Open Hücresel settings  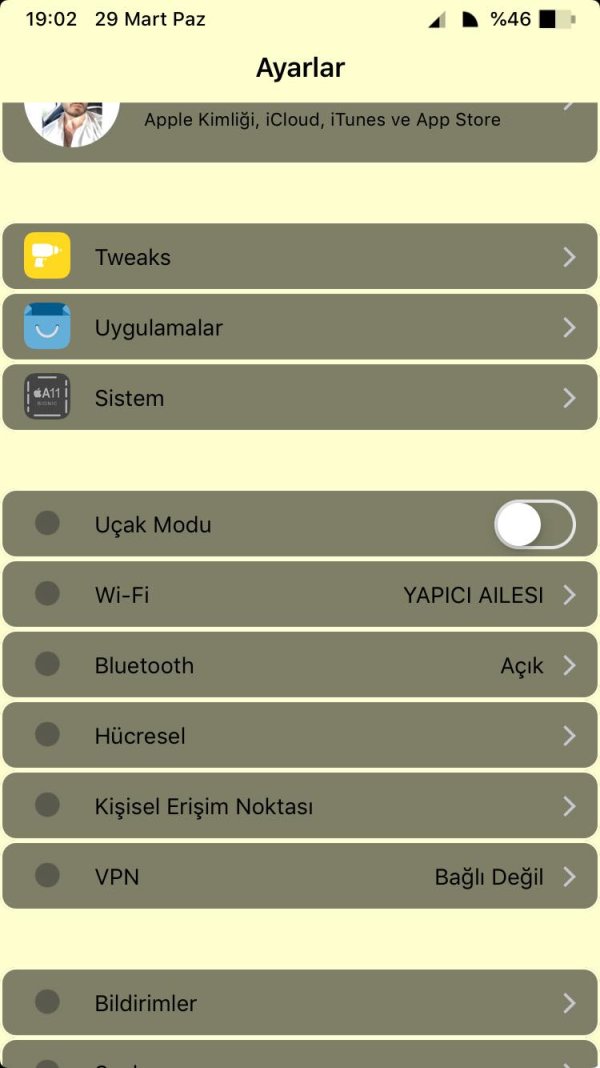point(300,736)
